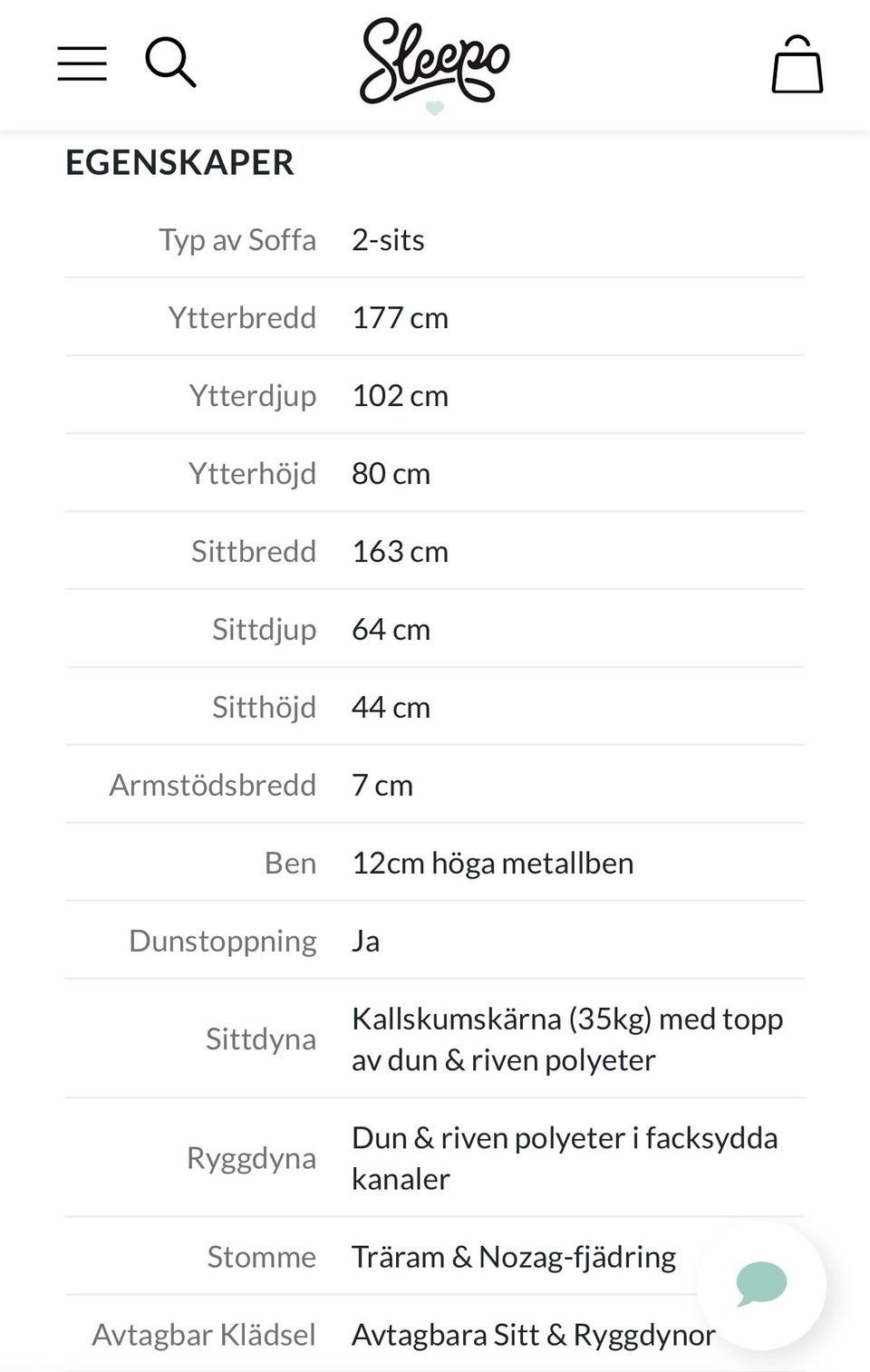The width and height of the screenshot is (870, 1372).
Task: Open the shopping bag
Action: tap(797, 64)
